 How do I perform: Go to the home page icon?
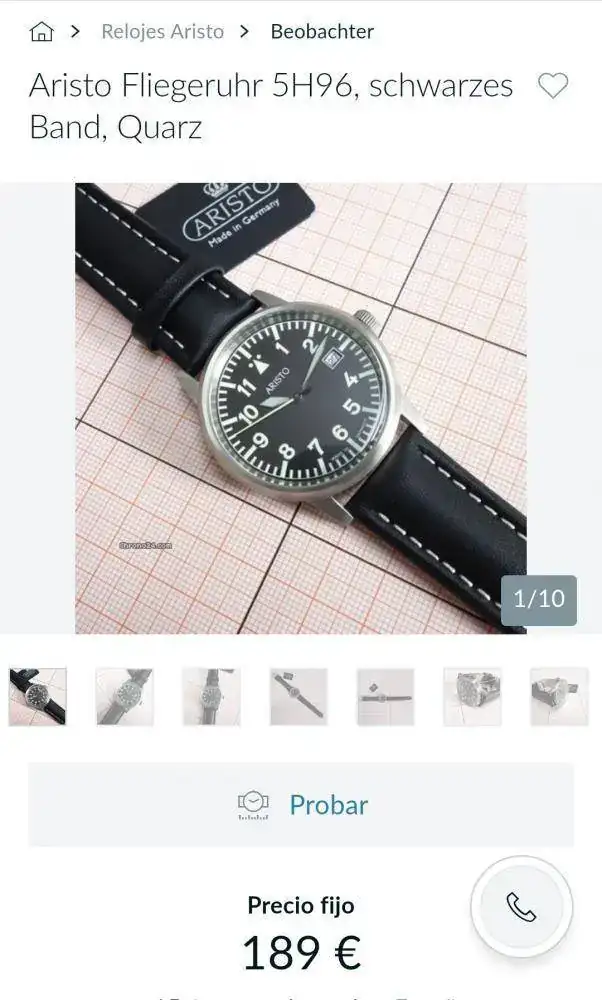point(42,31)
